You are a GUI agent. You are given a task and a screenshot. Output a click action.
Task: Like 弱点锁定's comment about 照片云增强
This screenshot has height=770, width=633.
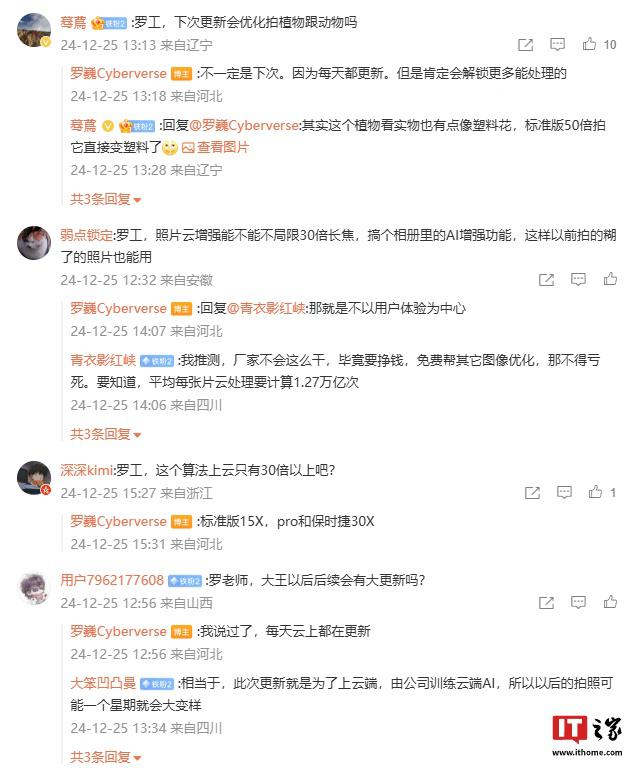tap(610, 280)
